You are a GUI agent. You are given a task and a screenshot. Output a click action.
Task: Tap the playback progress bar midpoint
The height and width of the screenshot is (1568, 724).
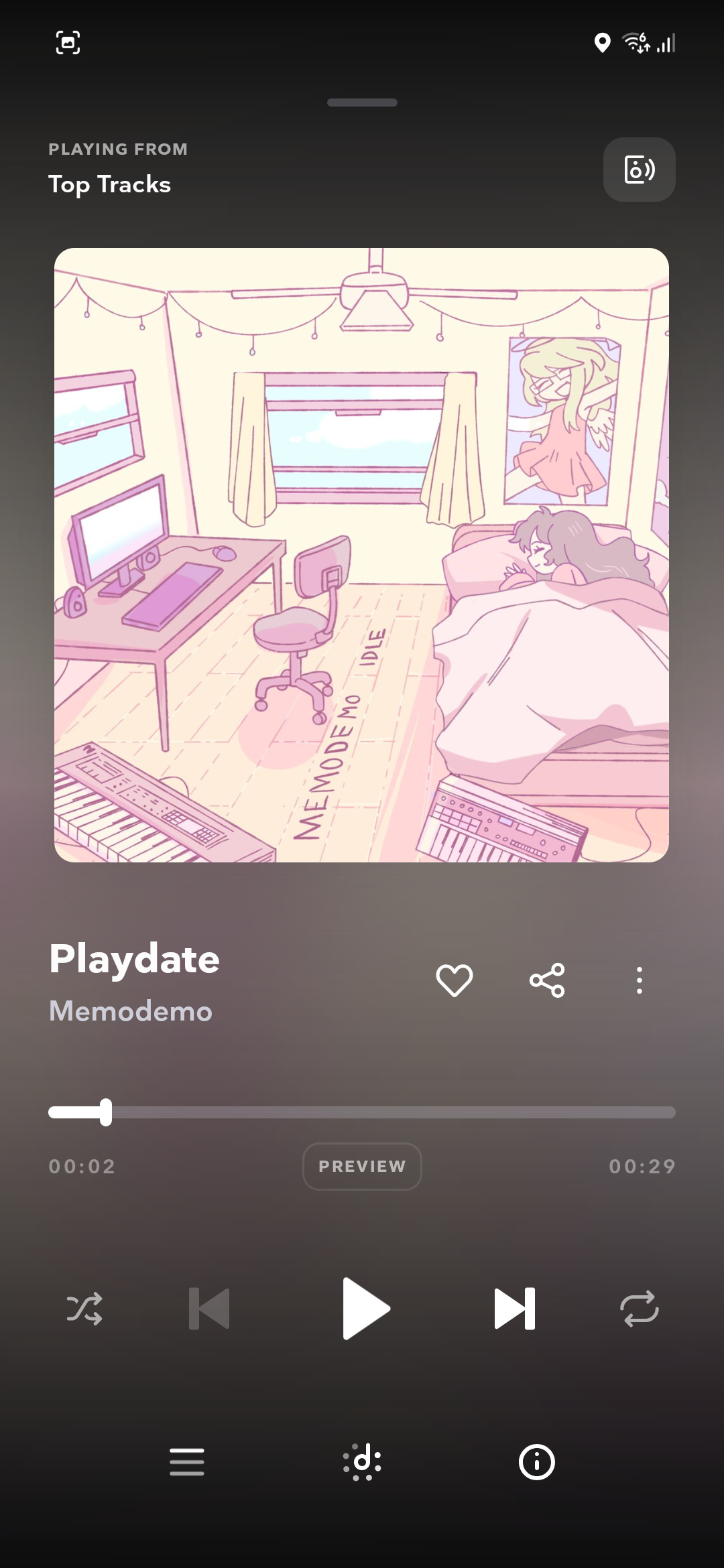click(x=362, y=1112)
